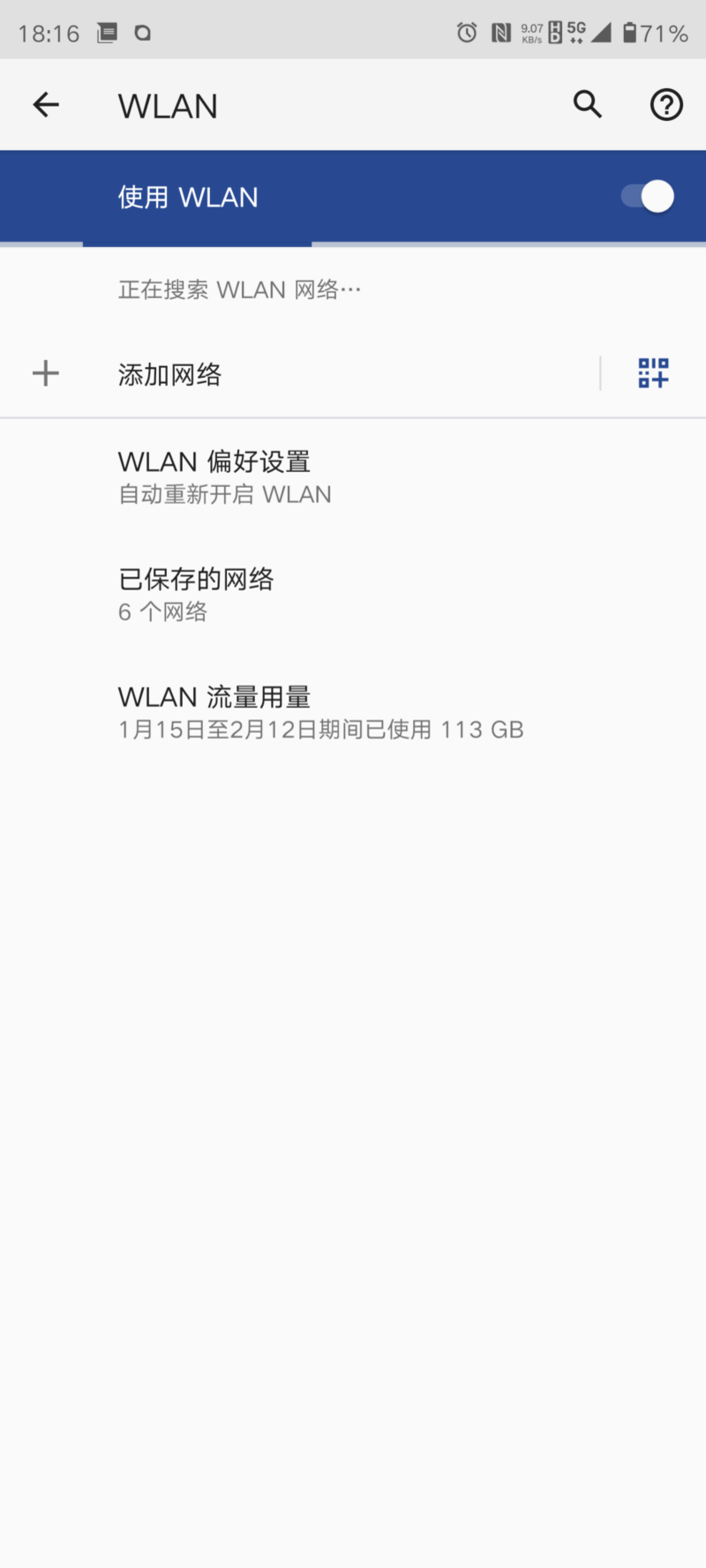Open search in WLAN settings

[588, 105]
